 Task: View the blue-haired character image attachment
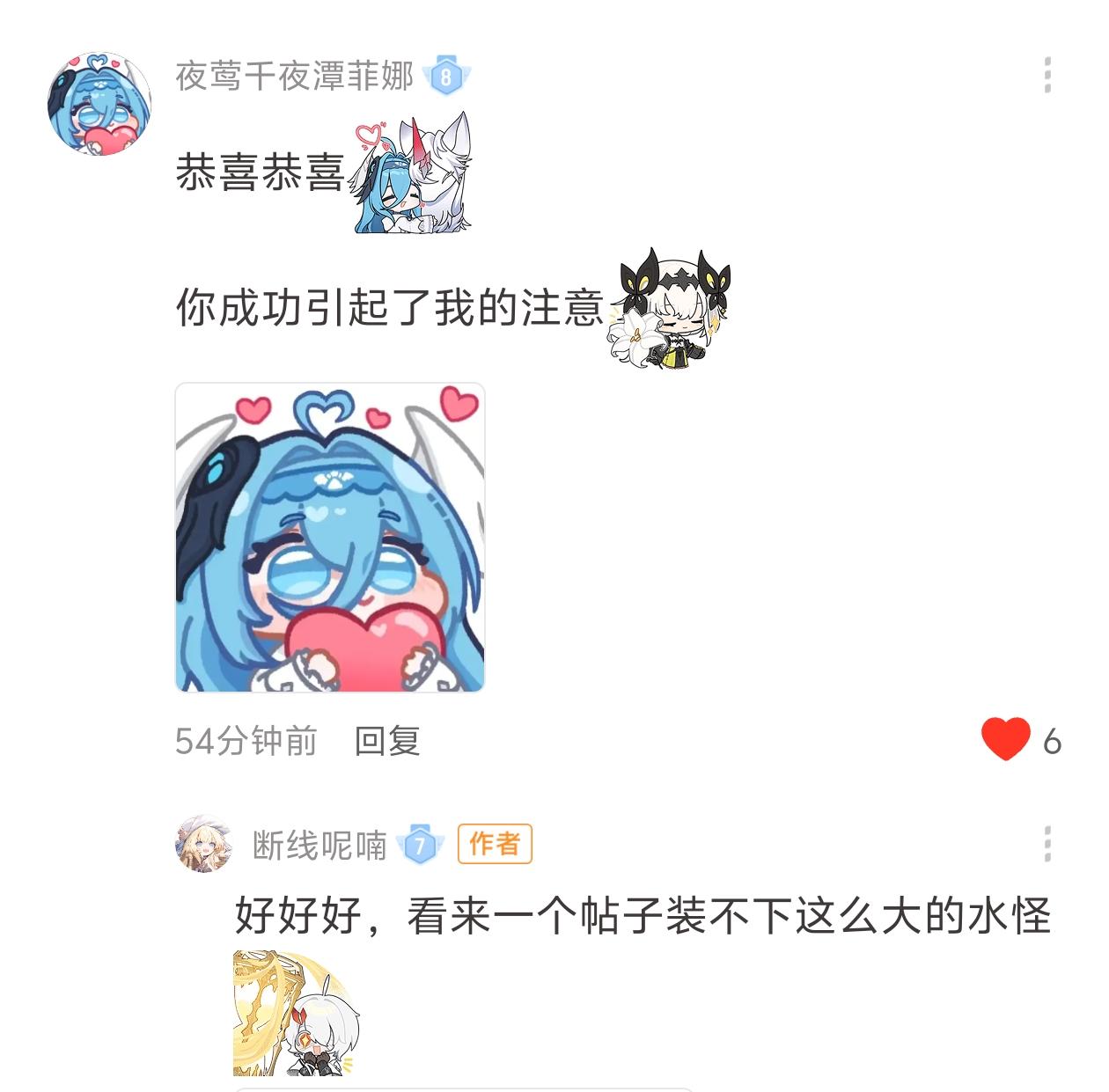coord(330,537)
